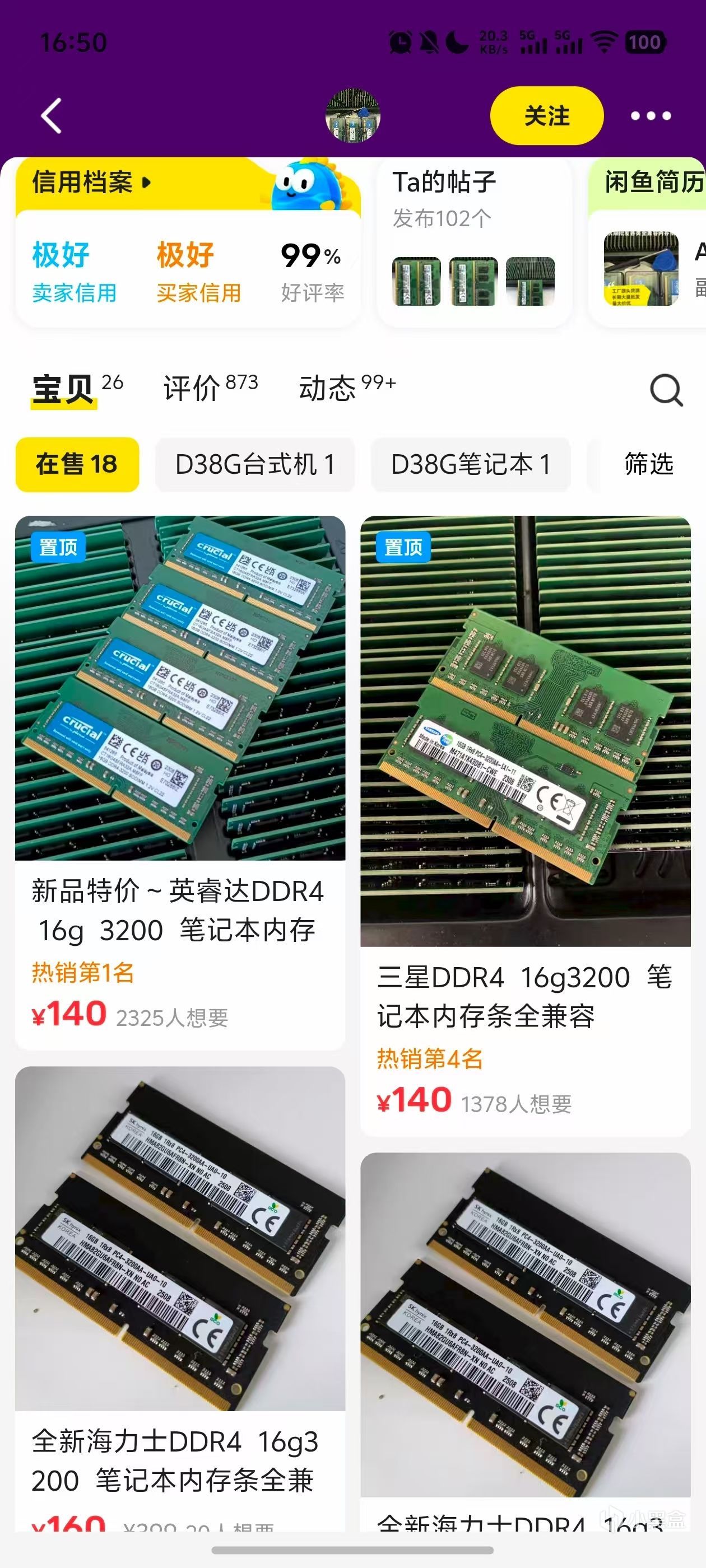This screenshot has width=706, height=1568.
Task: Follow this seller with 关注 button
Action: (546, 116)
